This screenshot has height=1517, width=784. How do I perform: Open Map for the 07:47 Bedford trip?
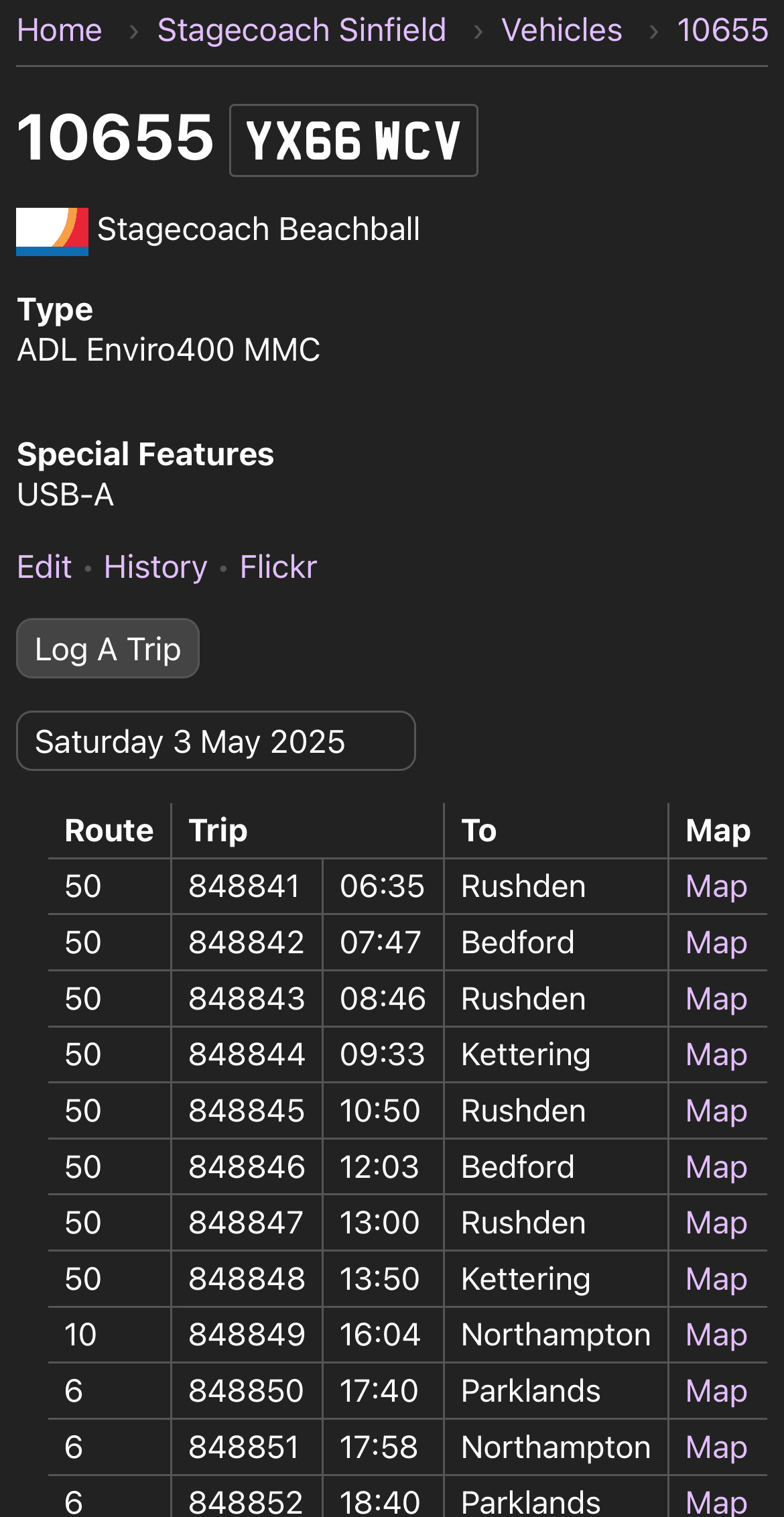(x=716, y=943)
